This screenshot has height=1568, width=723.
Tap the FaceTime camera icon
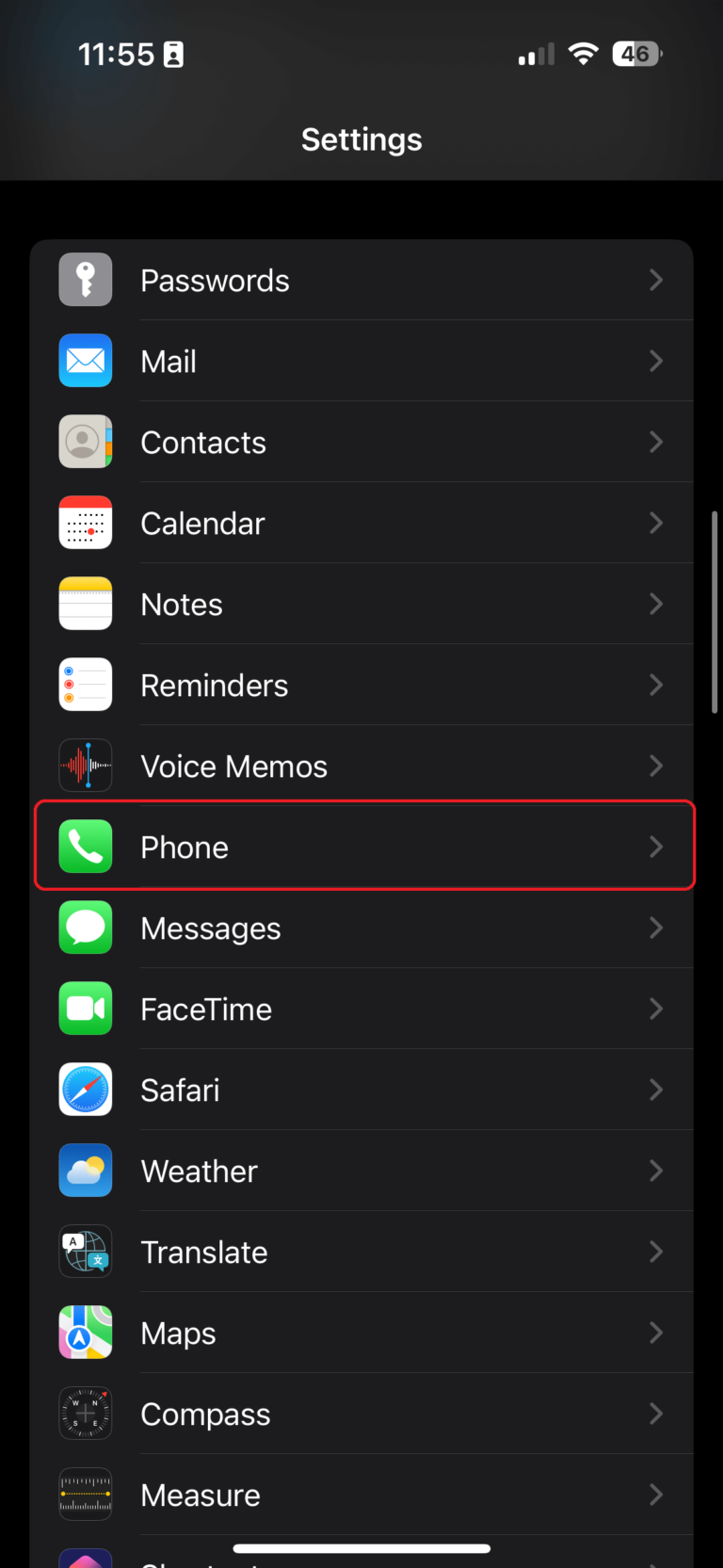(85, 1009)
